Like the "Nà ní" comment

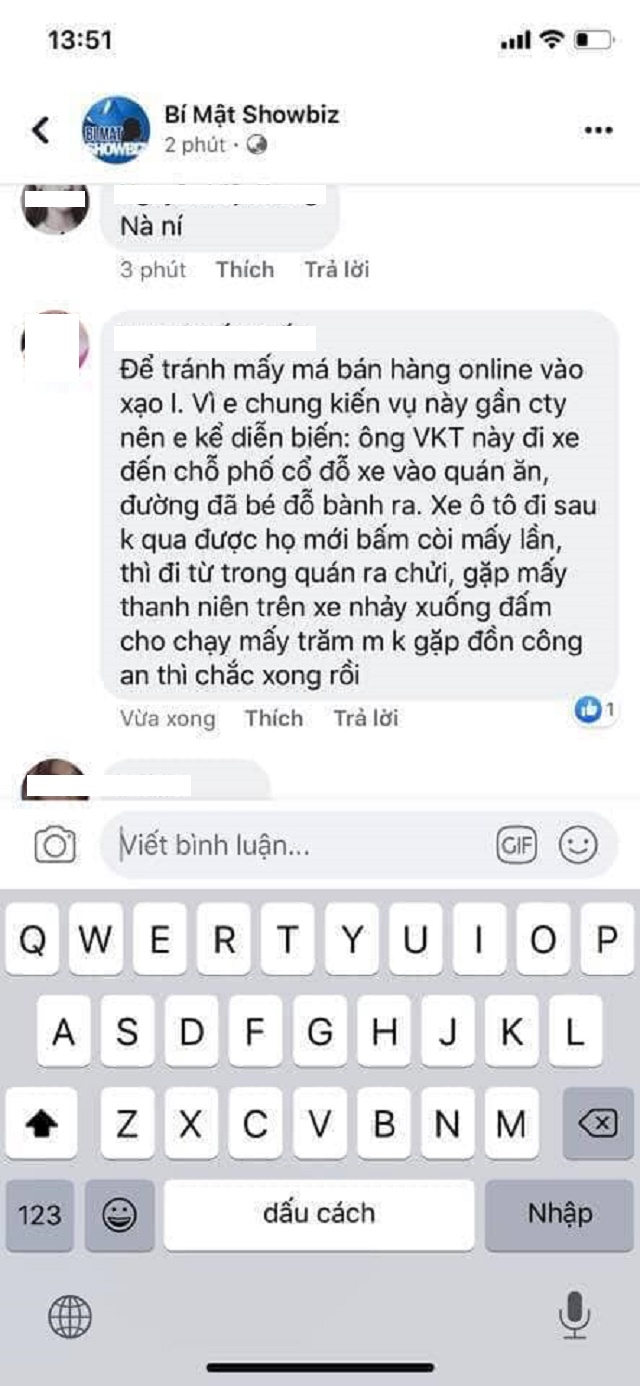click(x=244, y=269)
